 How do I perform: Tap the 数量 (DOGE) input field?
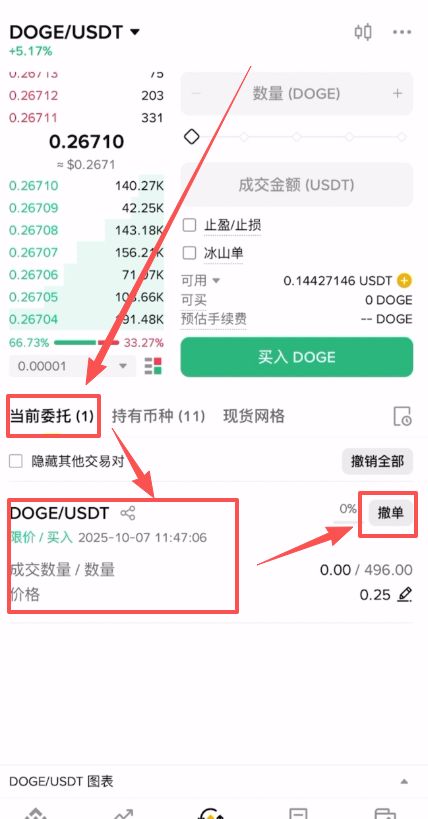tap(296, 93)
